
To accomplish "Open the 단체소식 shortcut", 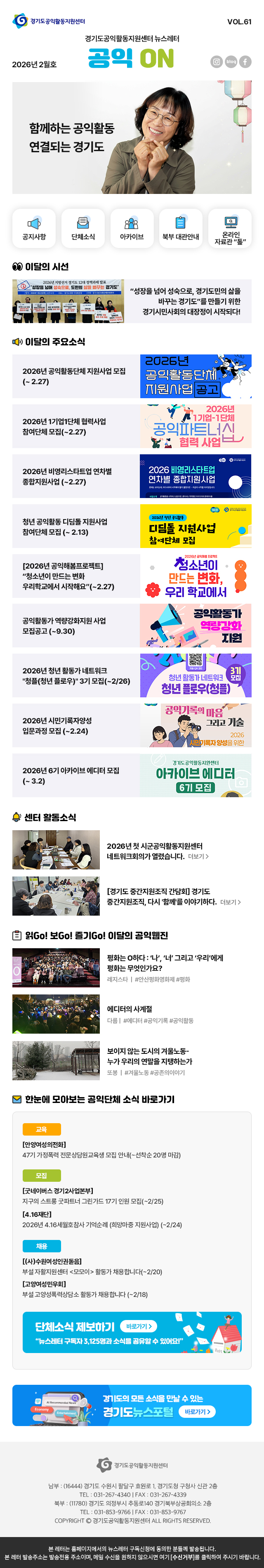I will pos(83,228).
